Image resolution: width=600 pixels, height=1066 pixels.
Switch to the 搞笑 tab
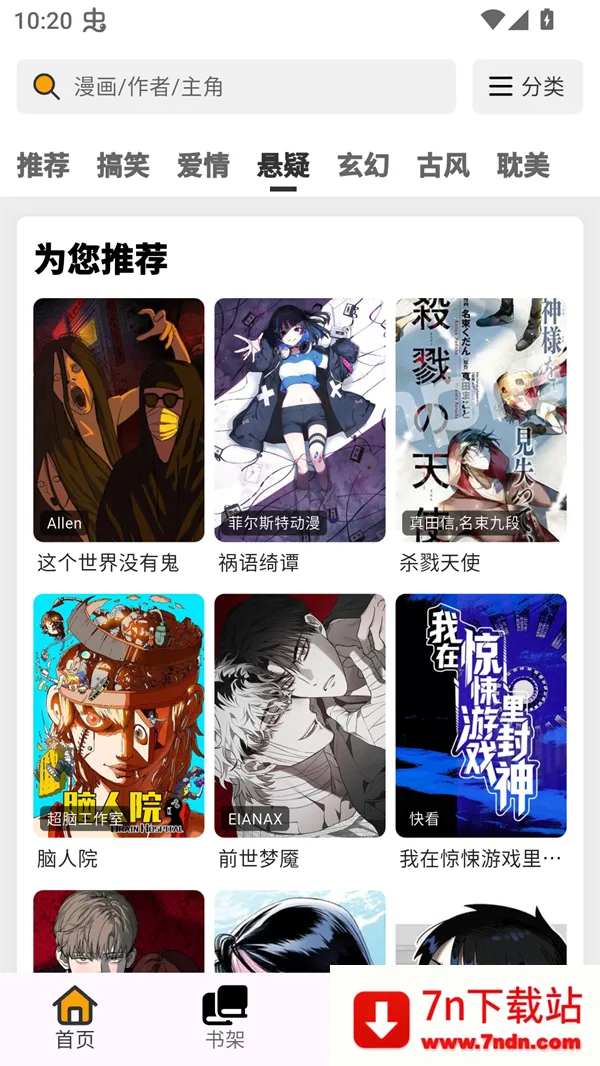pyautogui.click(x=123, y=165)
